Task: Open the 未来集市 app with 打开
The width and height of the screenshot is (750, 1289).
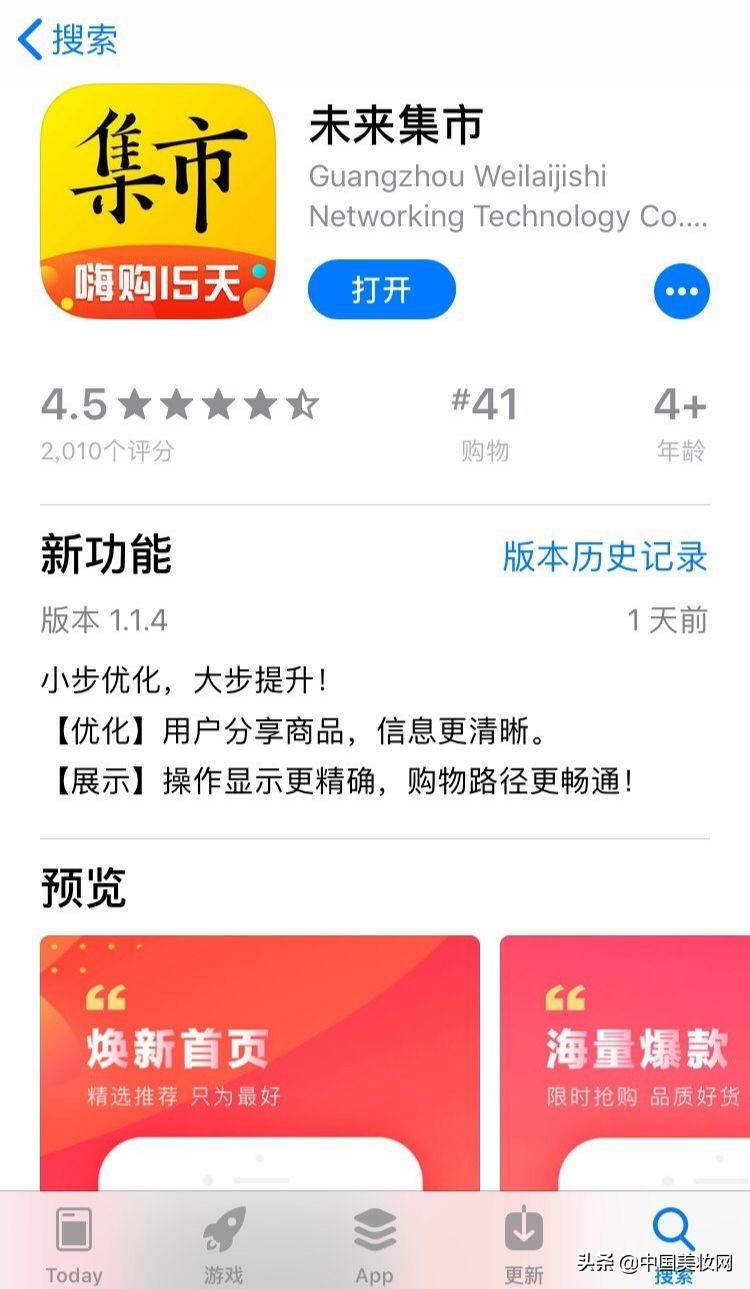Action: (381, 290)
